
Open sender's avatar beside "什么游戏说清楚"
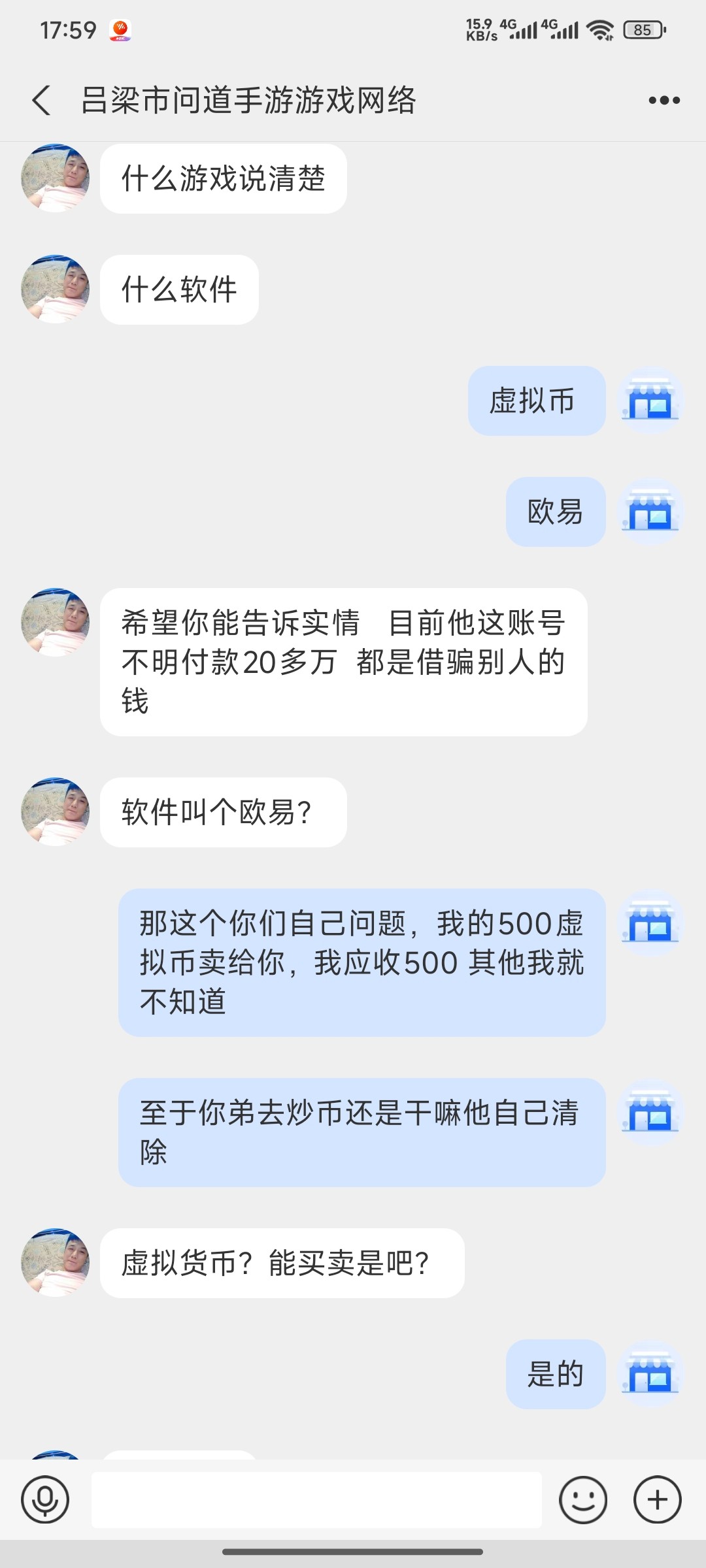click(56, 178)
